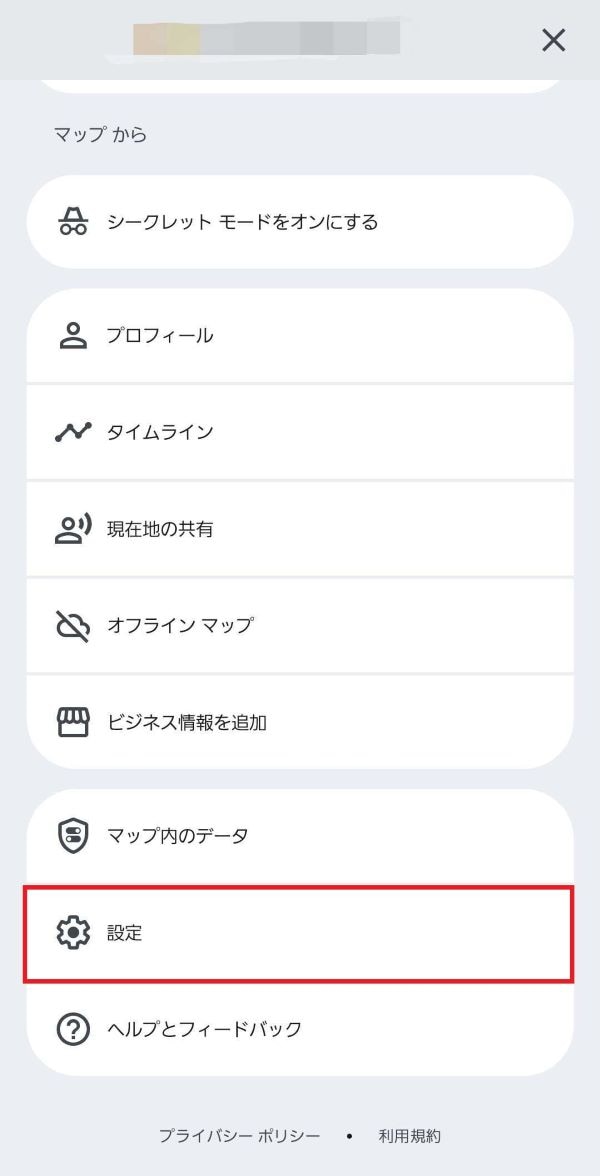Tap ビジネス情報を追加
Viewport: 600px width, 1176px height.
[300, 722]
